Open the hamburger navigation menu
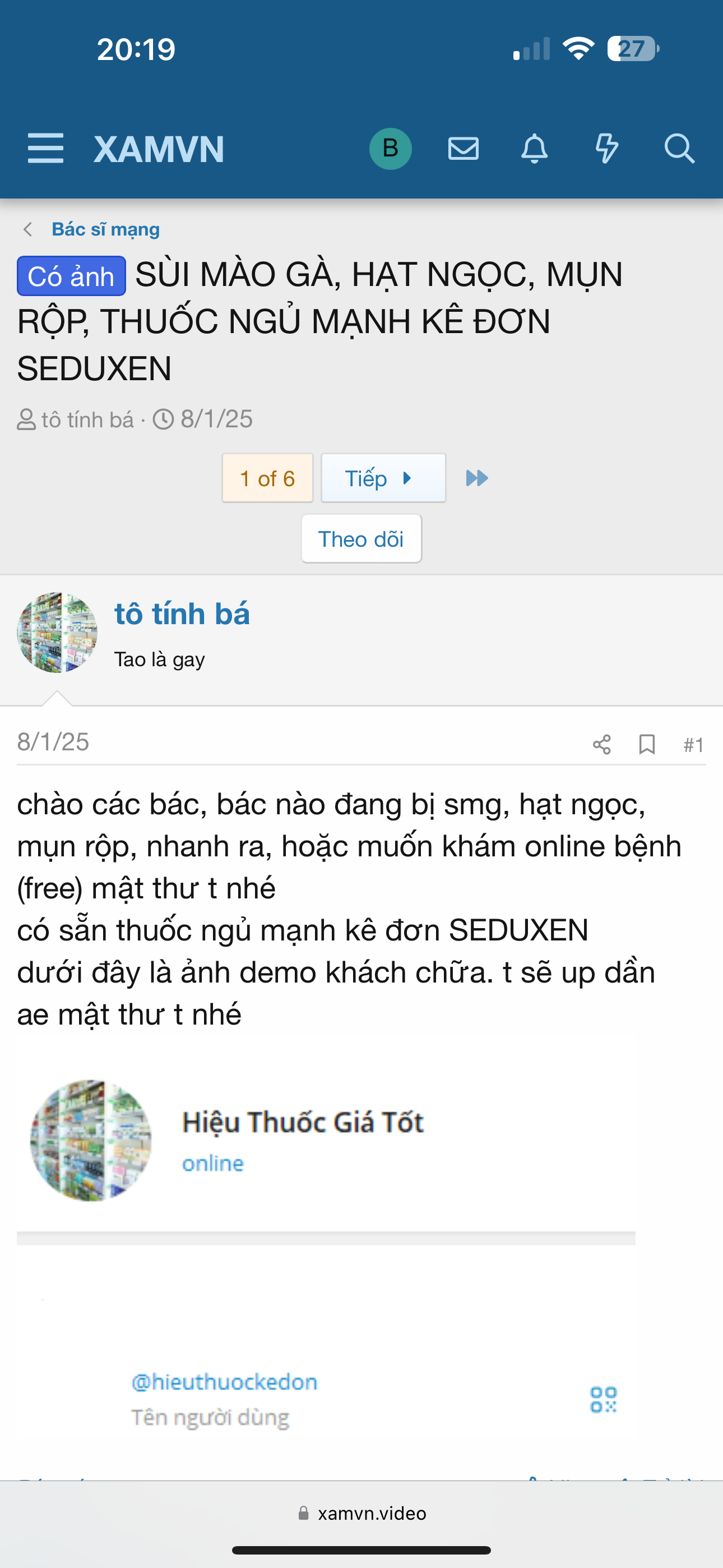 (x=45, y=149)
